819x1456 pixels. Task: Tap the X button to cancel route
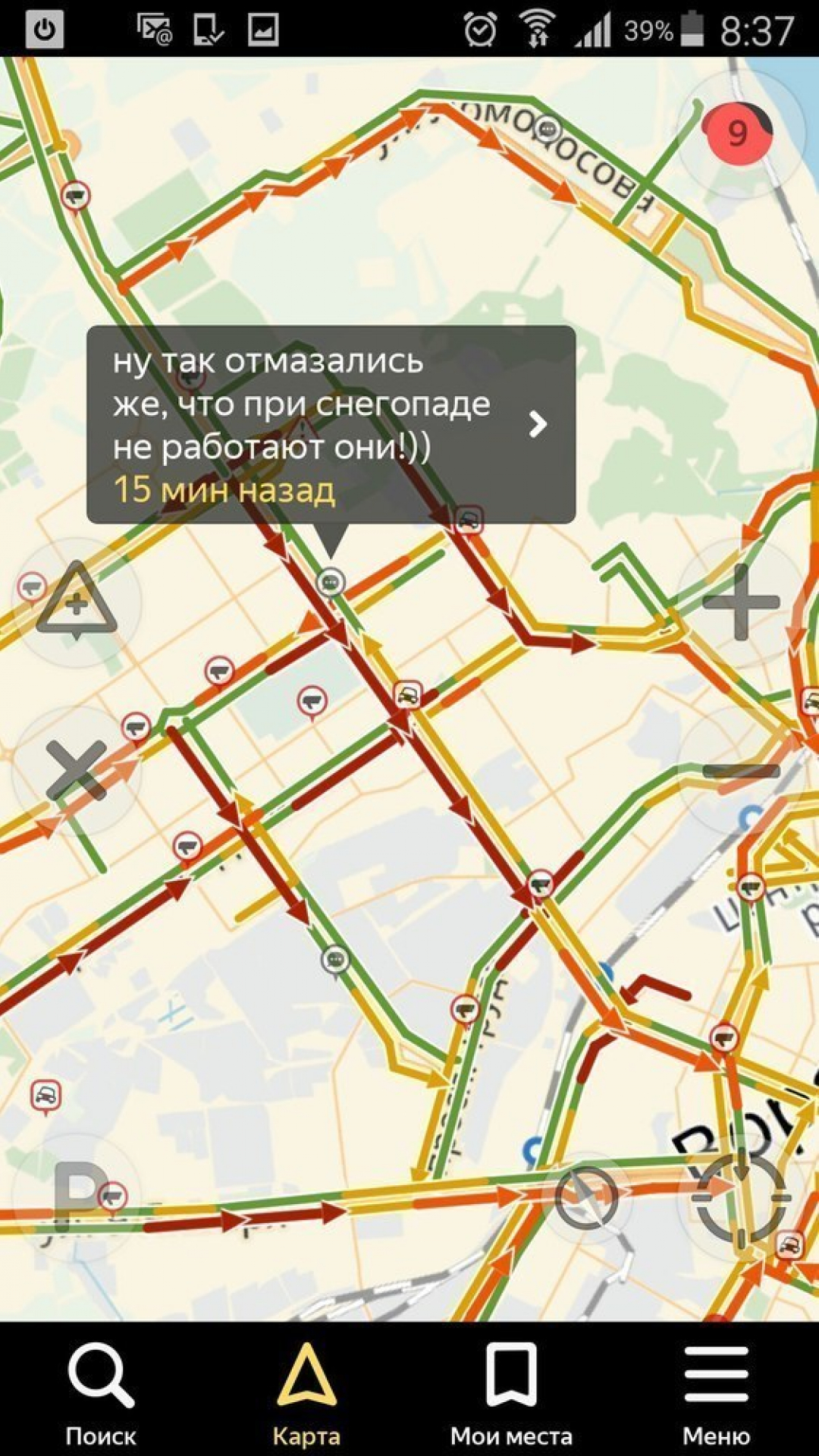pos(77,772)
